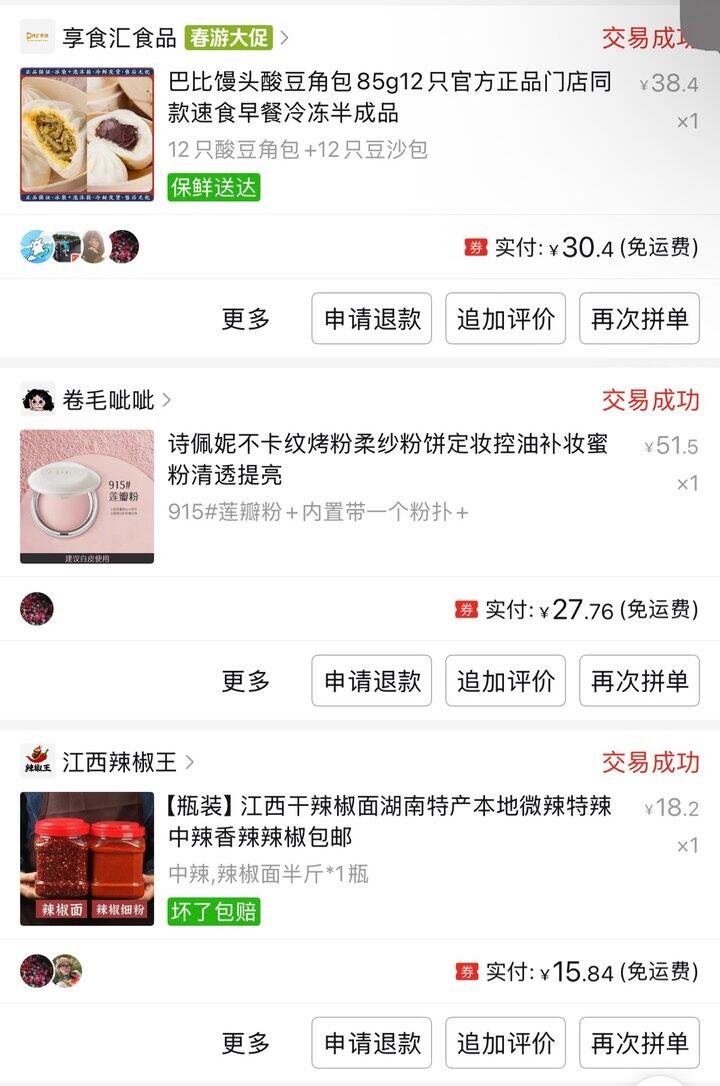Open the 享食汇食品 store page
This screenshot has height=1086, width=720.
[x=119, y=38]
